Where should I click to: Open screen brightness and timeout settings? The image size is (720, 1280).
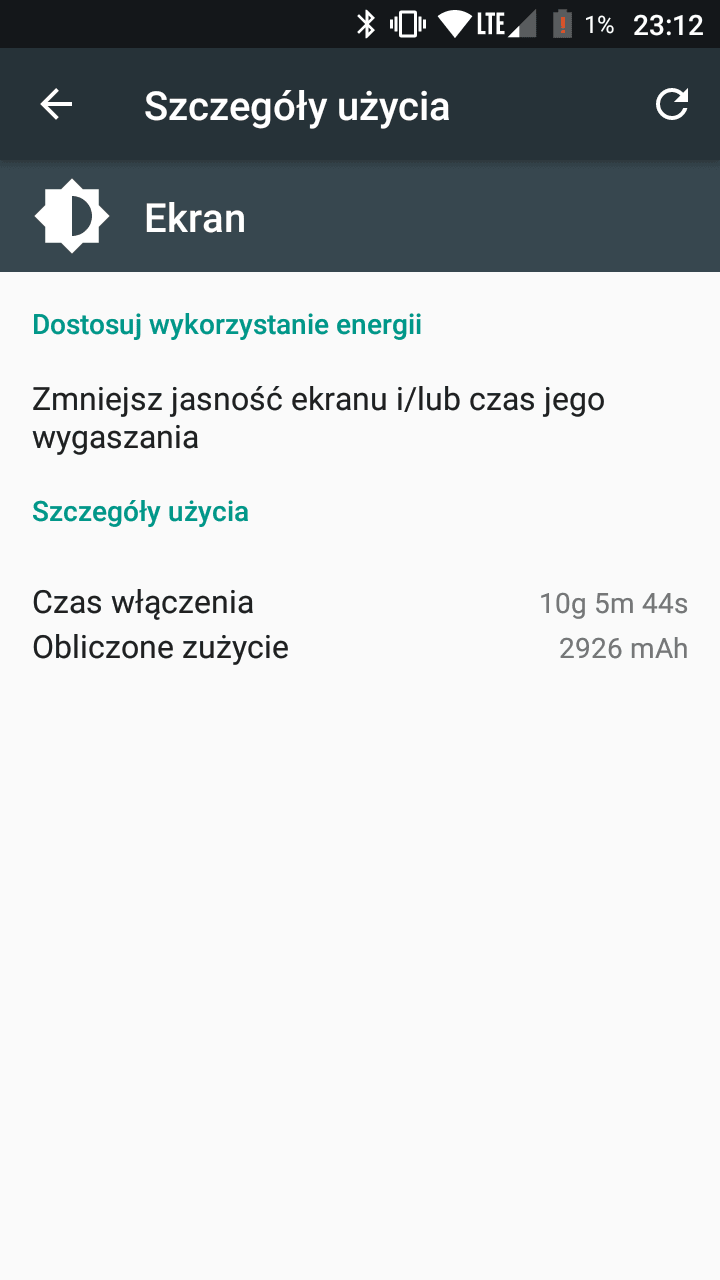pos(360,418)
